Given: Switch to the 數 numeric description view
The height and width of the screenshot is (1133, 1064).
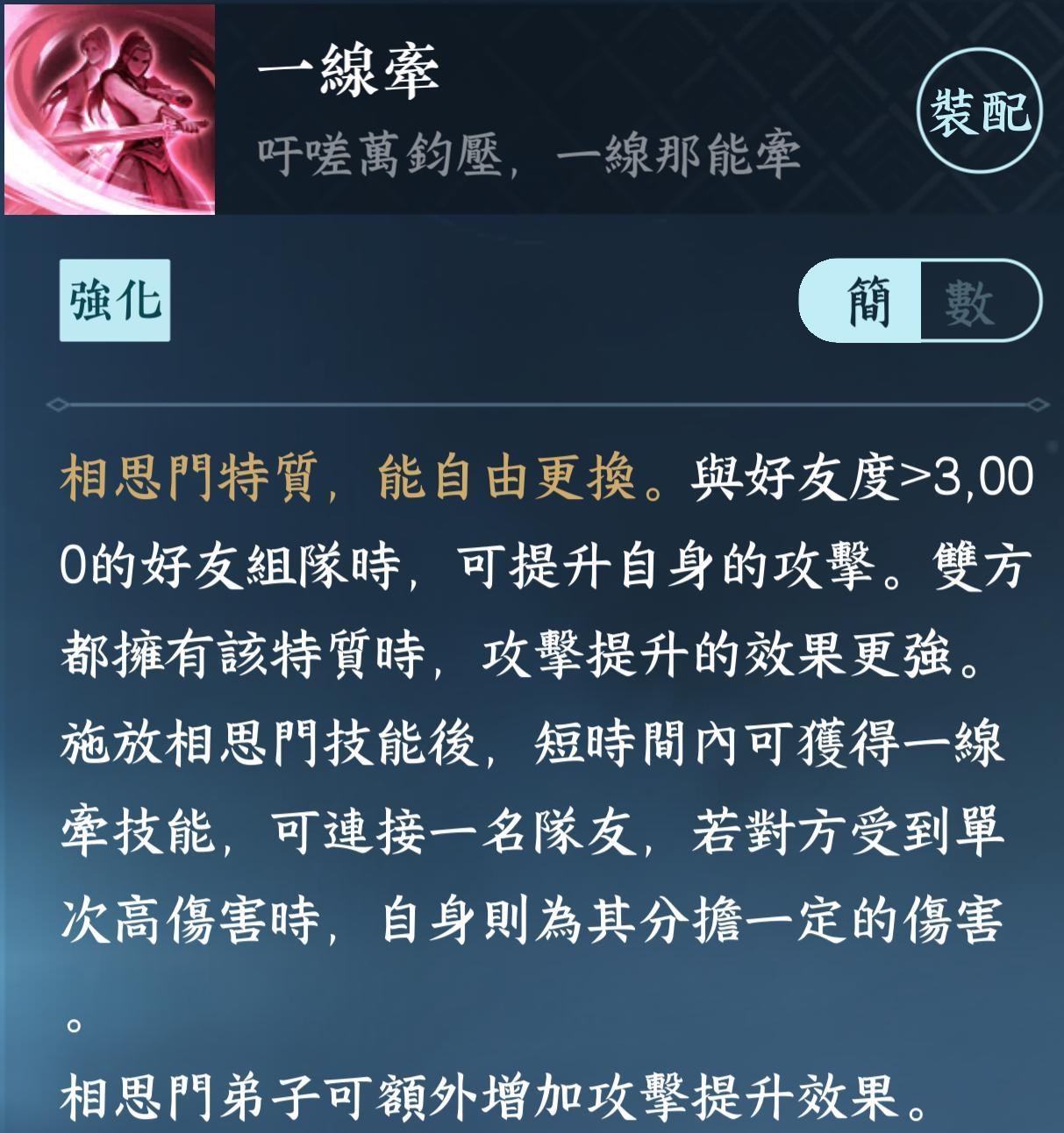Looking at the screenshot, I should 972,301.
